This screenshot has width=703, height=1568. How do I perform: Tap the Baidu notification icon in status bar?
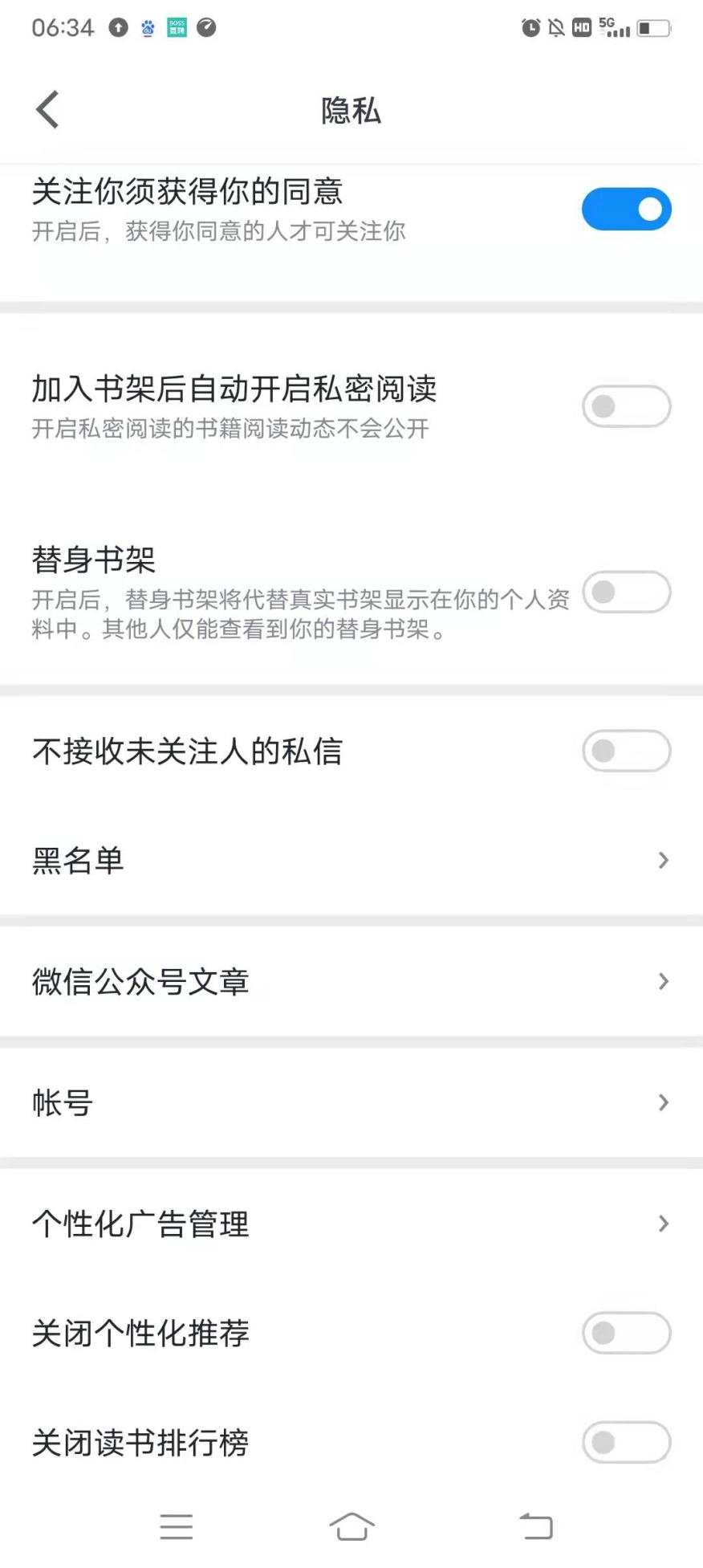pyautogui.click(x=147, y=26)
